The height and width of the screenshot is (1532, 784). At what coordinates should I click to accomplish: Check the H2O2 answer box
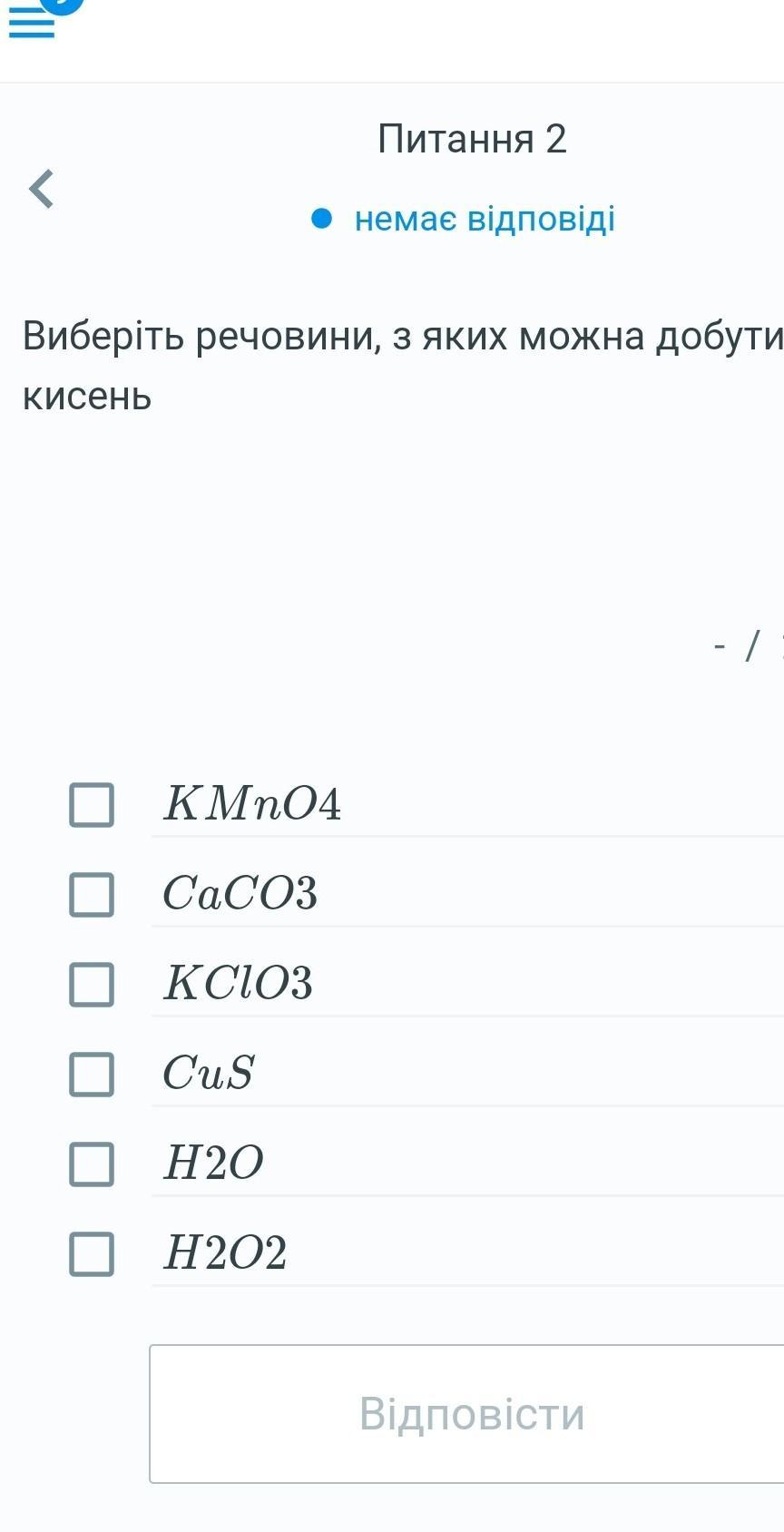92,1254
